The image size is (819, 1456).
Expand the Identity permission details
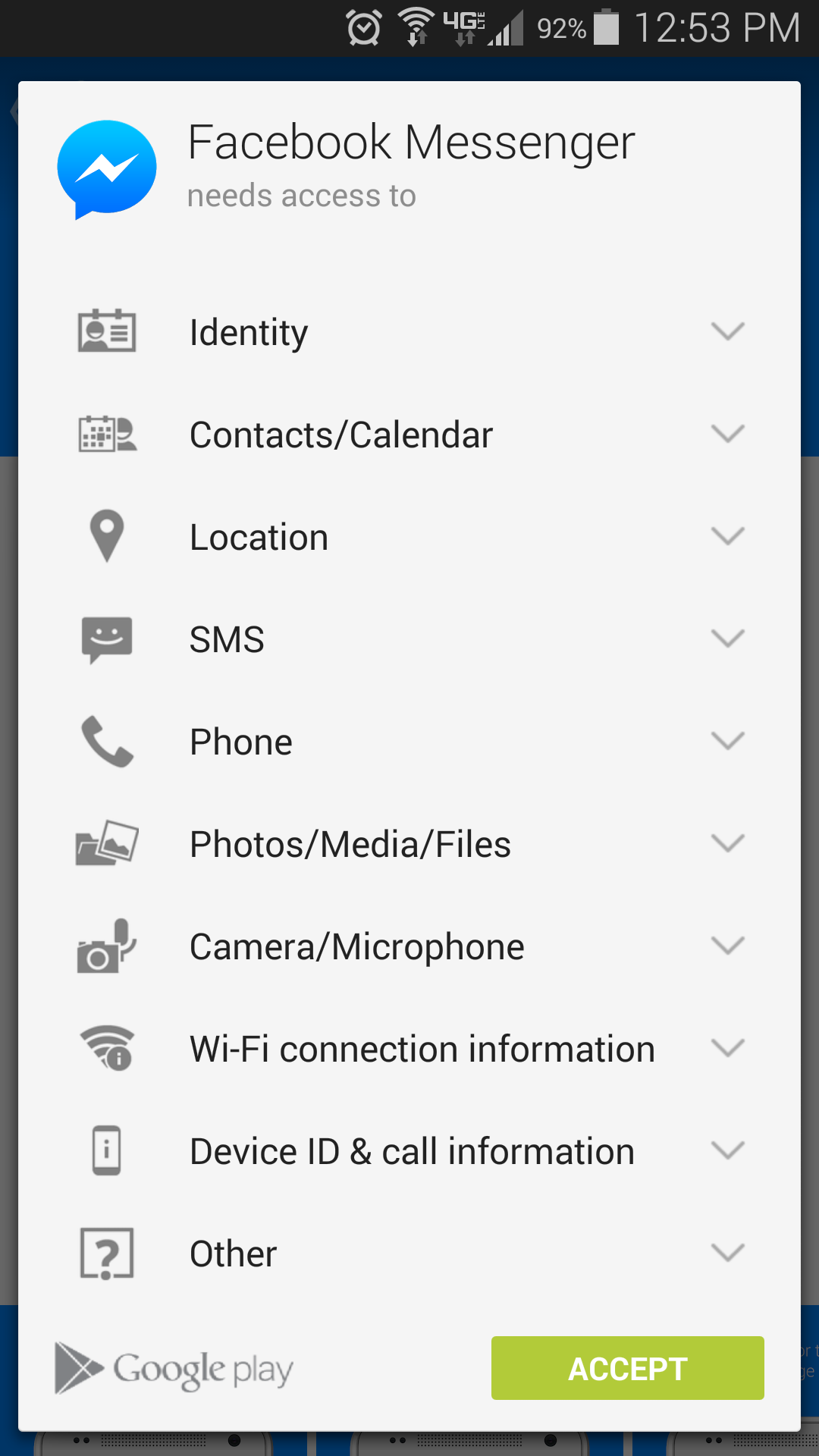click(727, 331)
